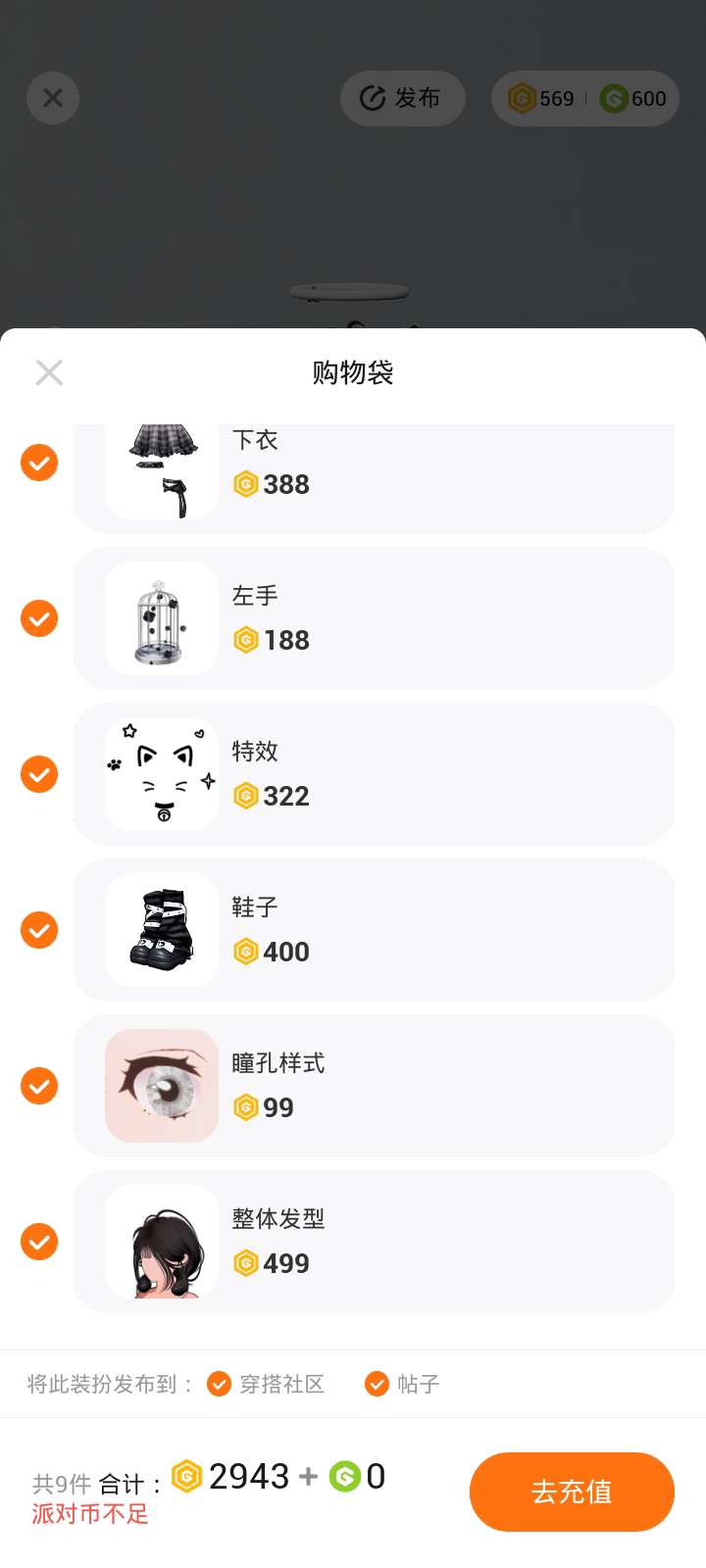Deselect the 整体发型 item priced 499
Viewport: 706px width, 1568px height.
(39, 1242)
